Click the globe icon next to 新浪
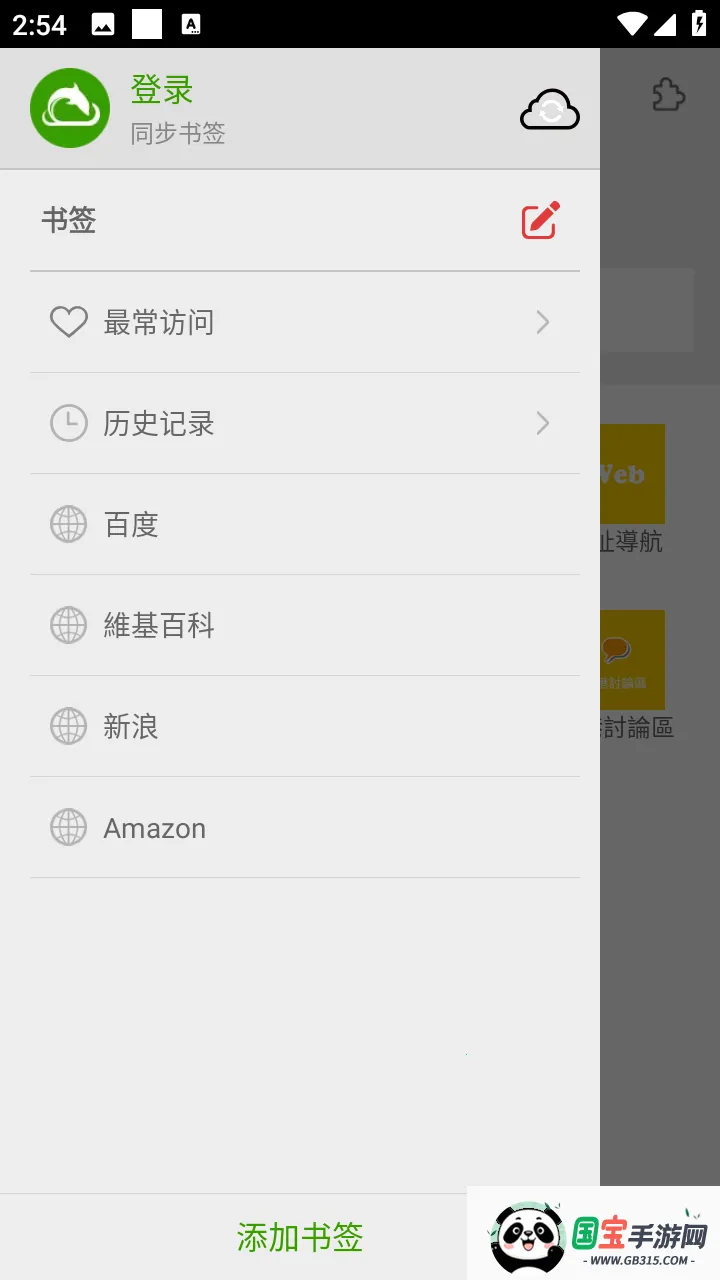 pos(68,726)
